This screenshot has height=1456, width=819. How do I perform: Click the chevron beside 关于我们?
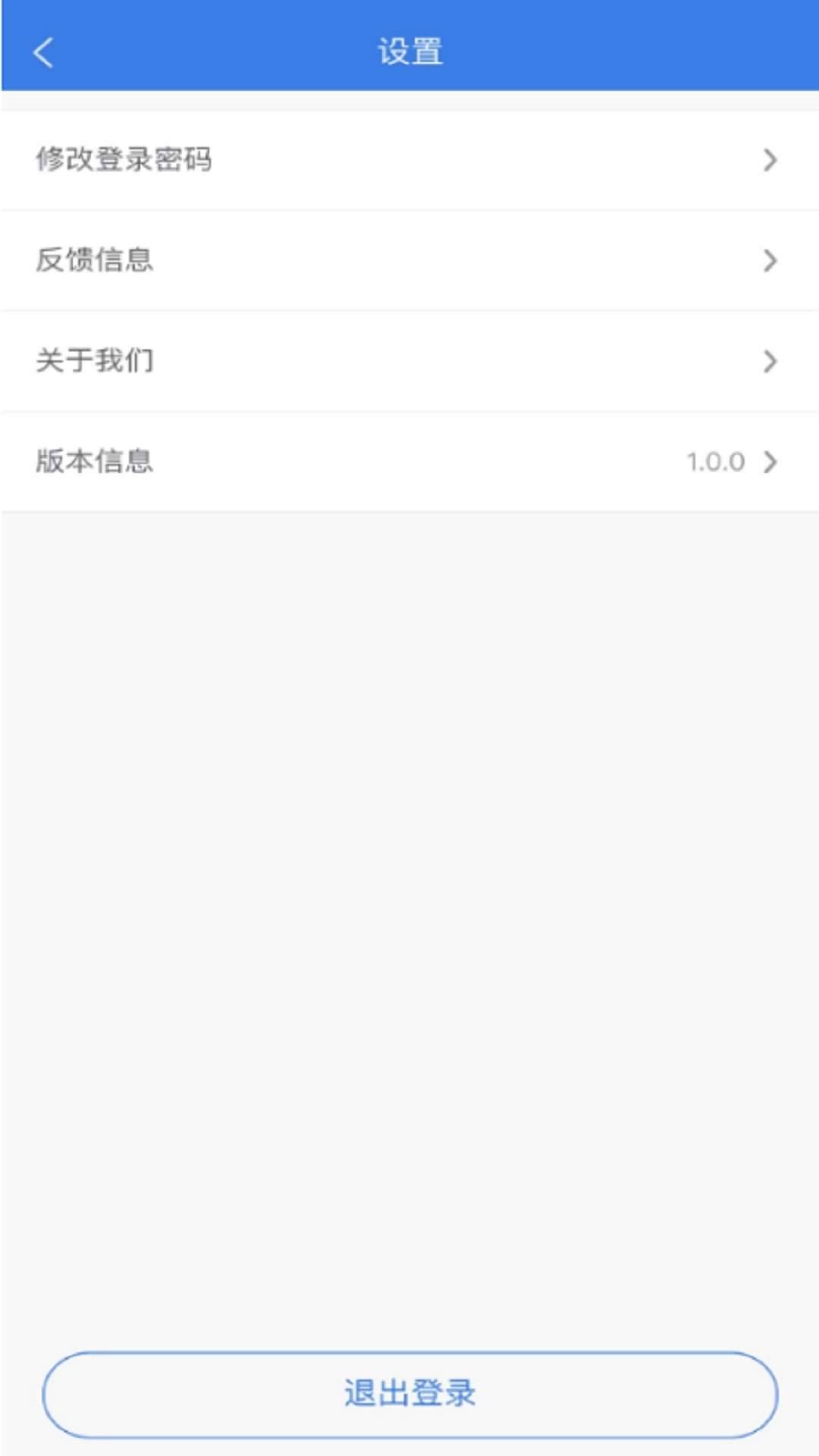[771, 362]
